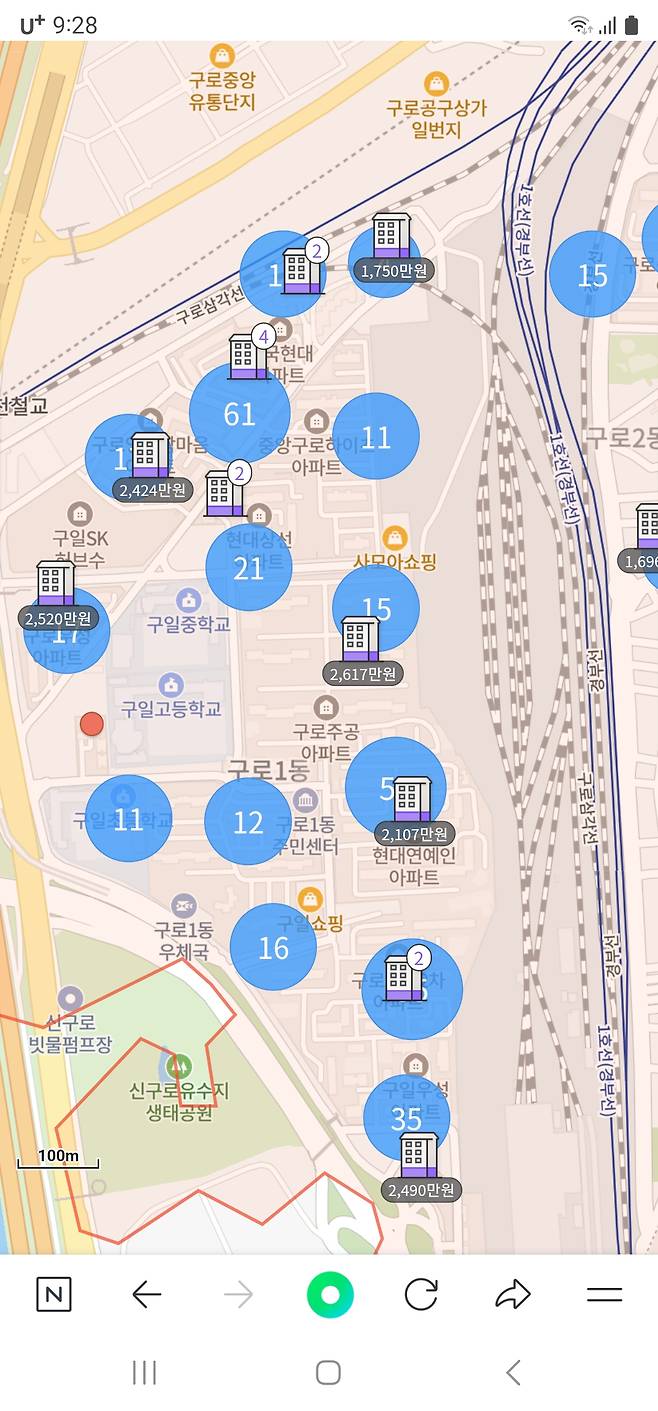658x1411 pixels.
Task: Open the cluster showing 61 listings
Action: coord(239,413)
